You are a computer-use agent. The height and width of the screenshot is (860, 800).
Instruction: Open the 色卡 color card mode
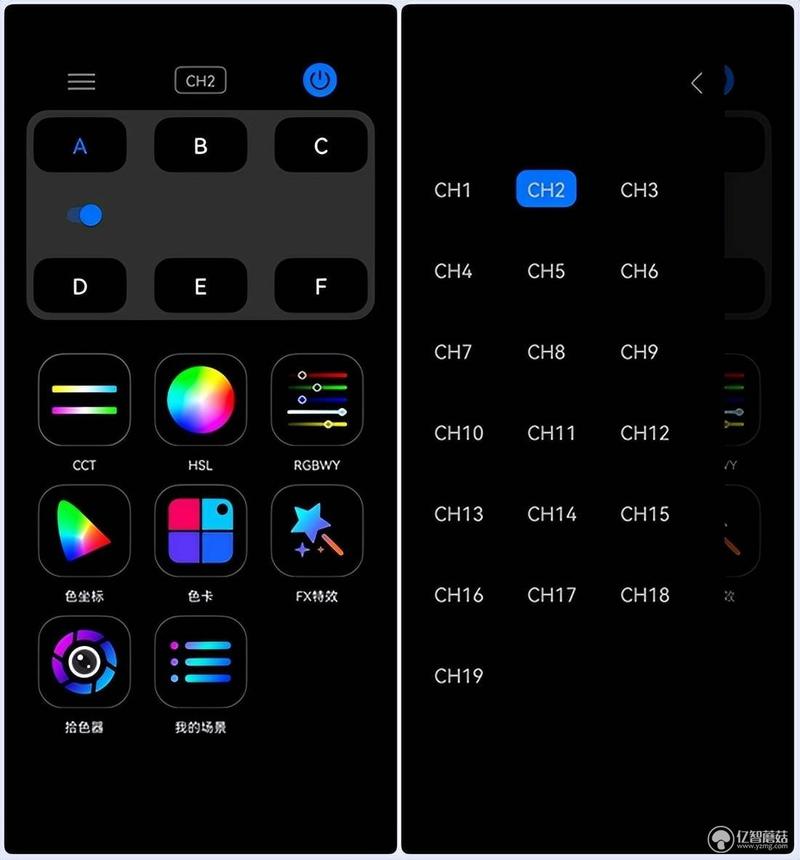200,531
